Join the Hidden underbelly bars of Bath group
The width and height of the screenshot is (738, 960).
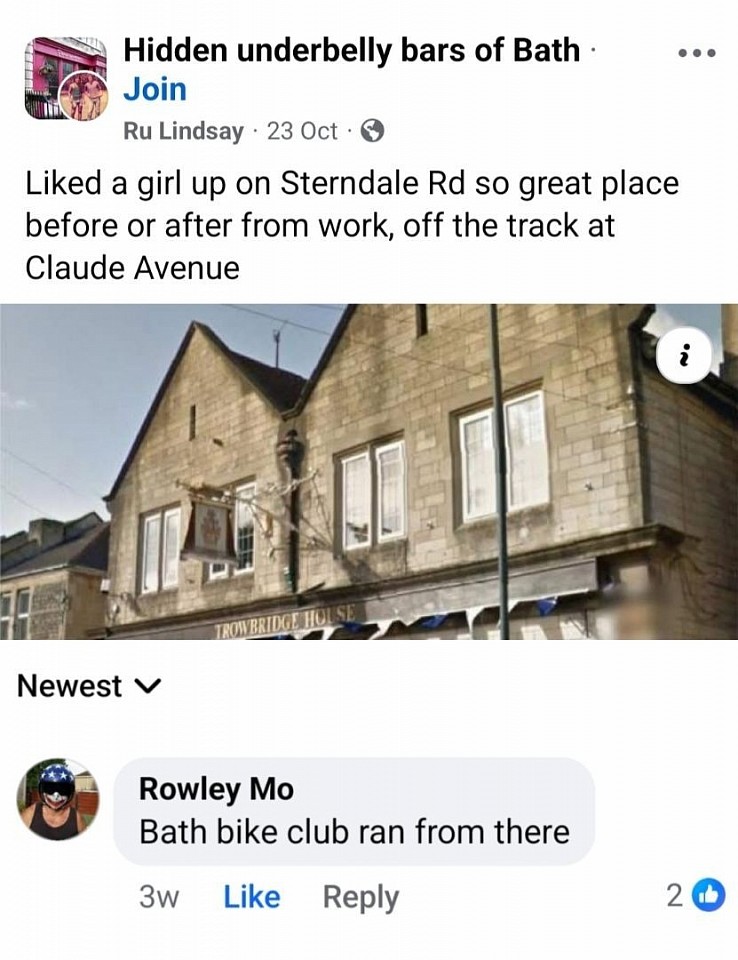(154, 89)
